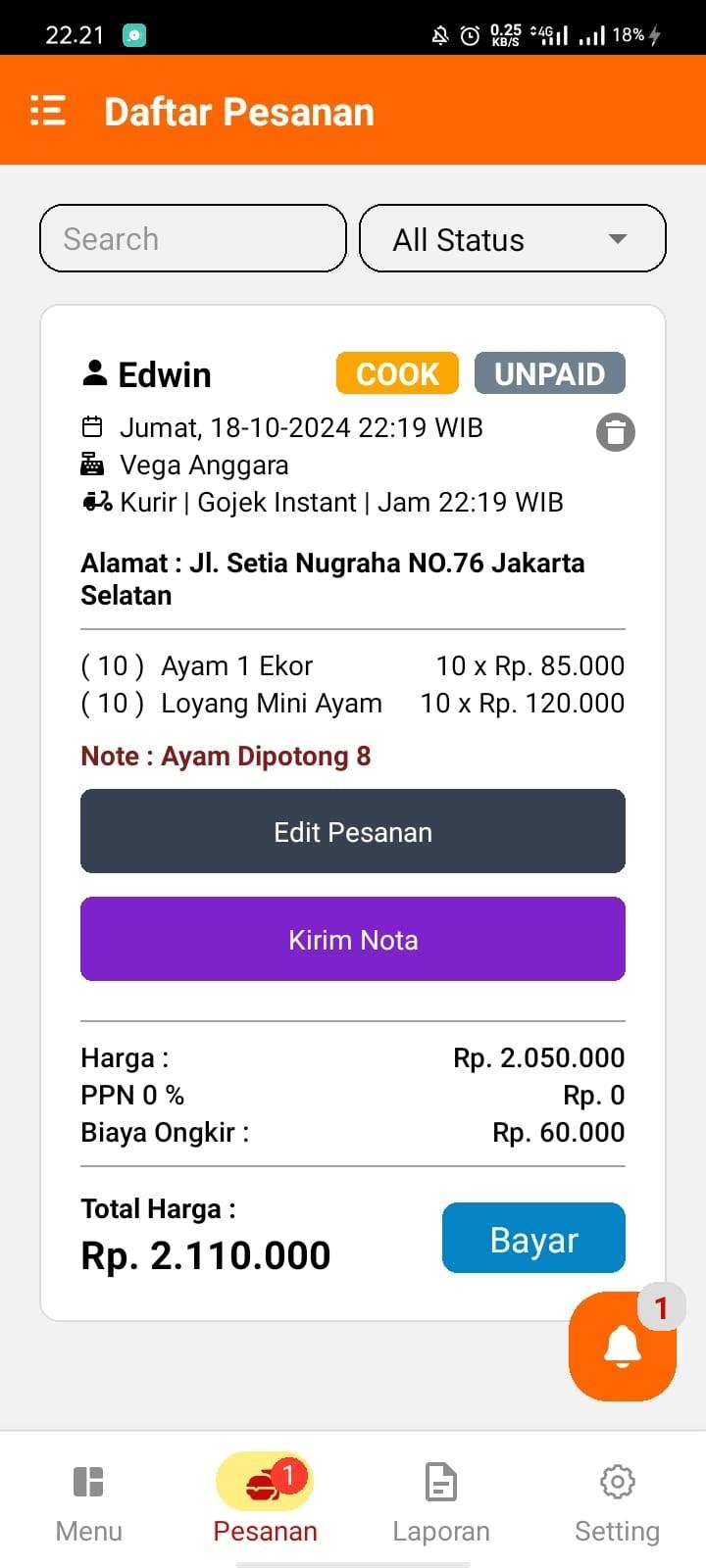Viewport: 706px width, 1568px height.
Task: Open the drawer menu in the header
Action: point(48,111)
